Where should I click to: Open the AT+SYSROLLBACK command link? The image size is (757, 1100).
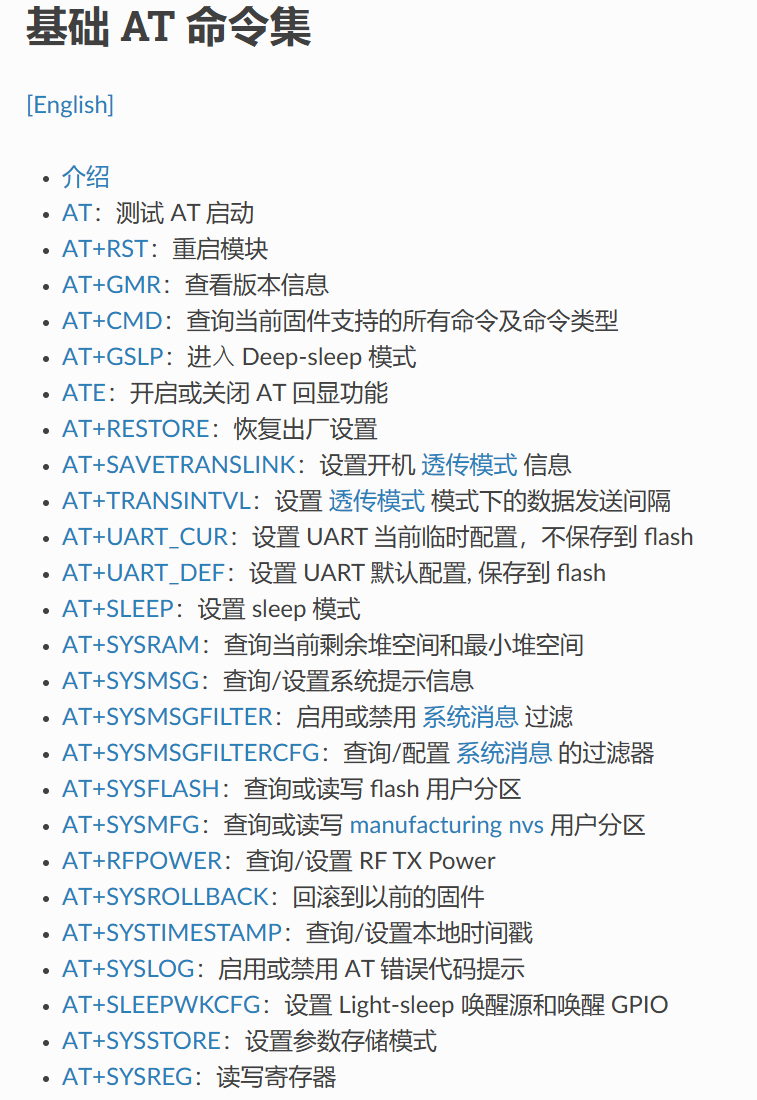click(x=165, y=897)
